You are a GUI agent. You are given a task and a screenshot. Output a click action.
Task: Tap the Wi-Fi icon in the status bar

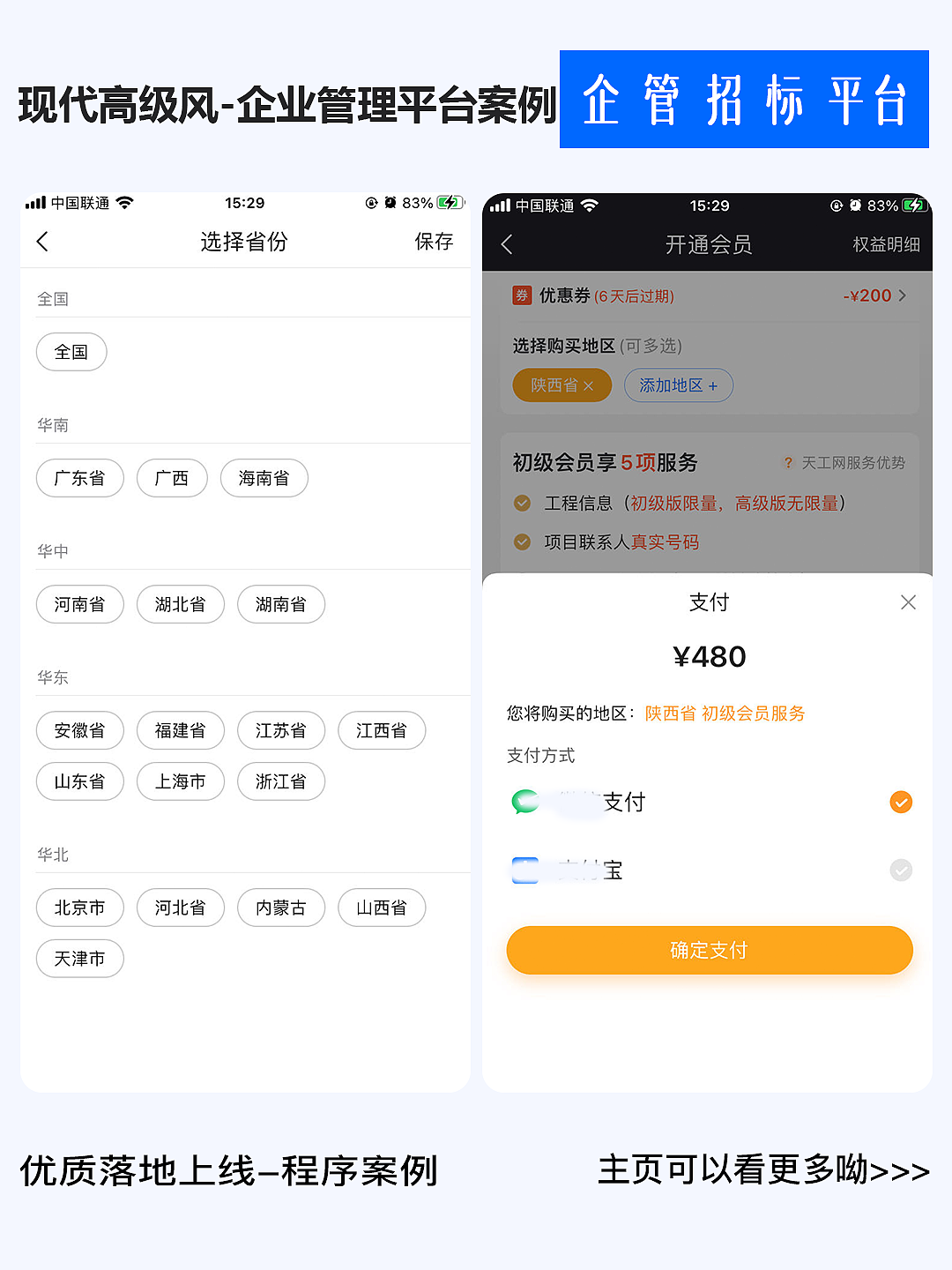pyautogui.click(x=126, y=203)
